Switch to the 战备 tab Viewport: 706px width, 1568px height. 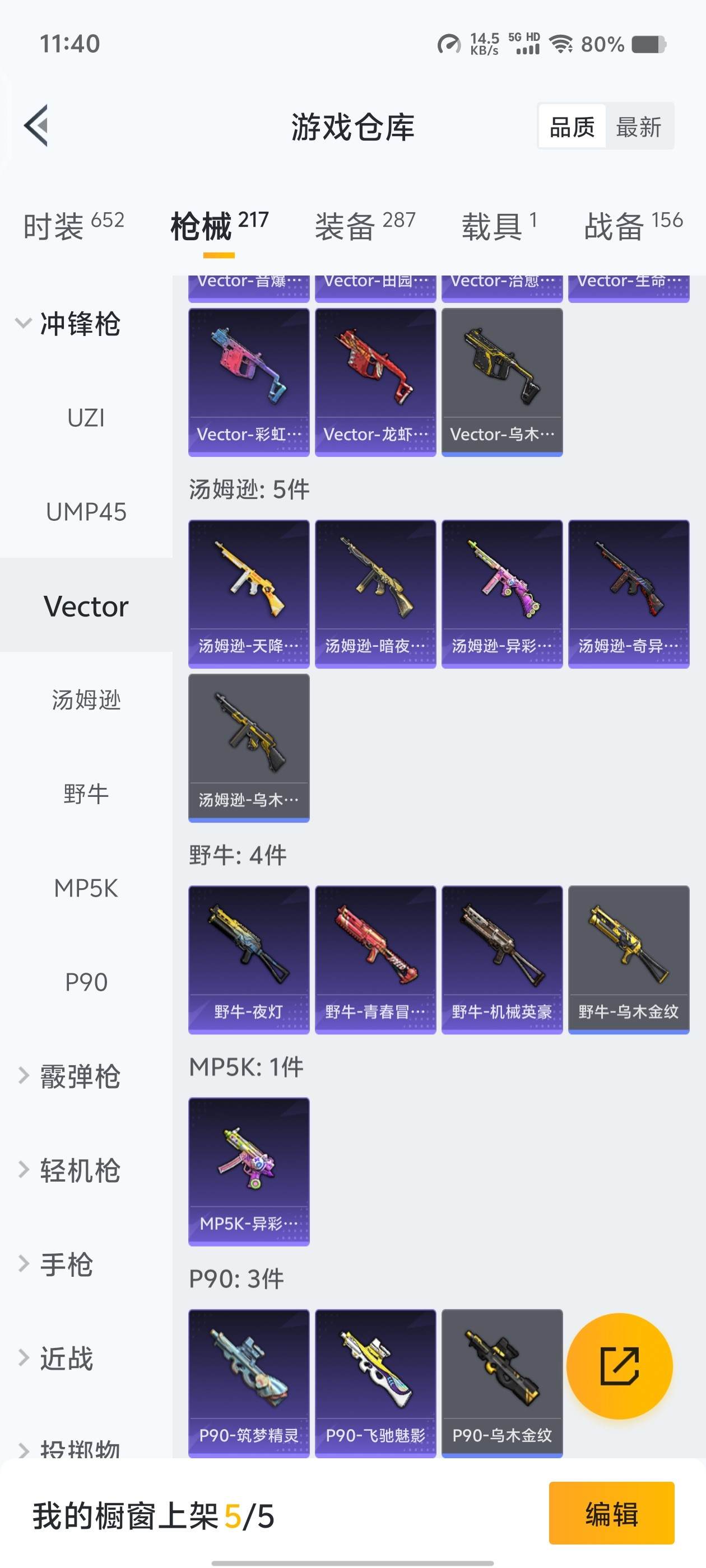(x=633, y=226)
